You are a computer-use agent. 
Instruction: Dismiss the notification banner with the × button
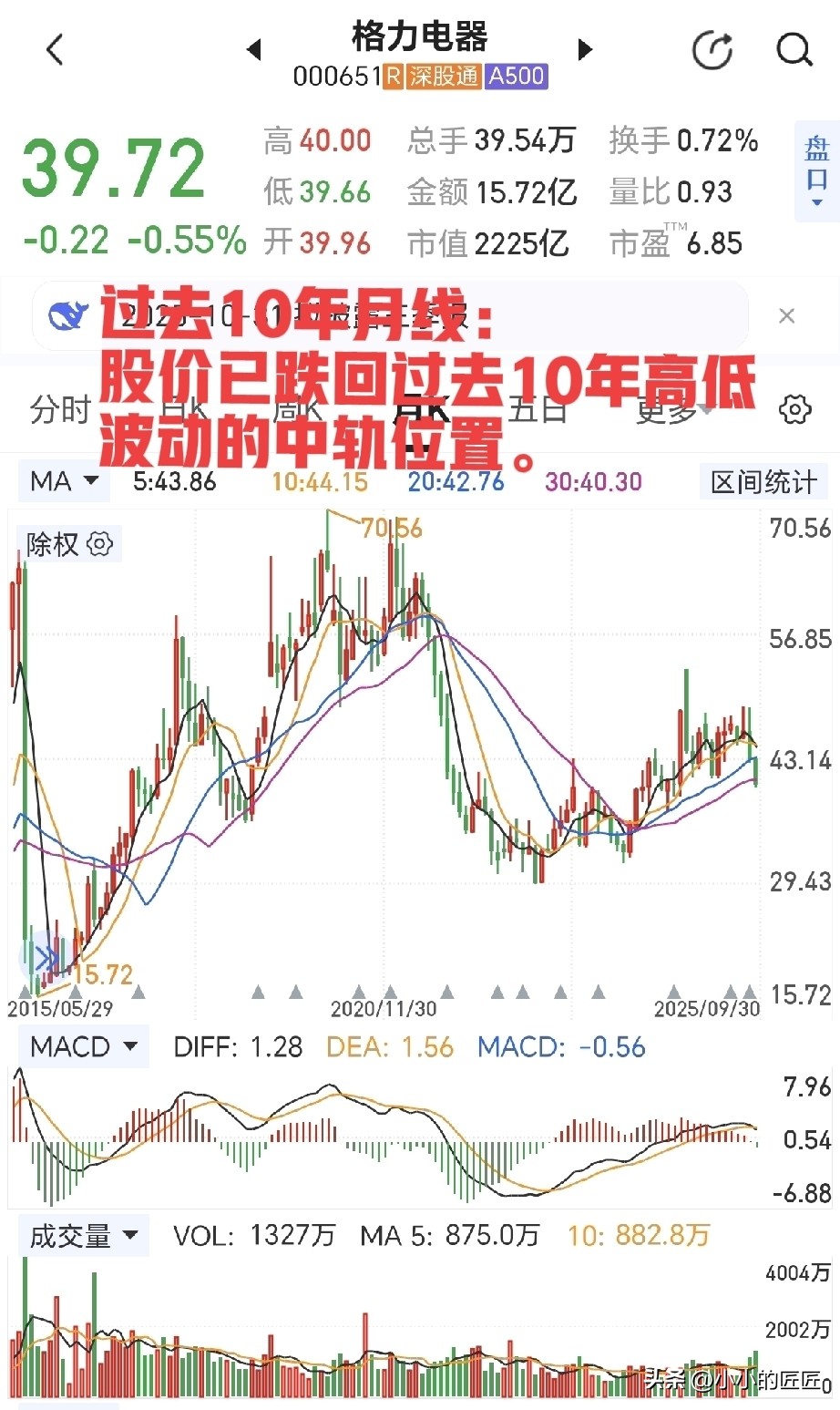(x=787, y=315)
